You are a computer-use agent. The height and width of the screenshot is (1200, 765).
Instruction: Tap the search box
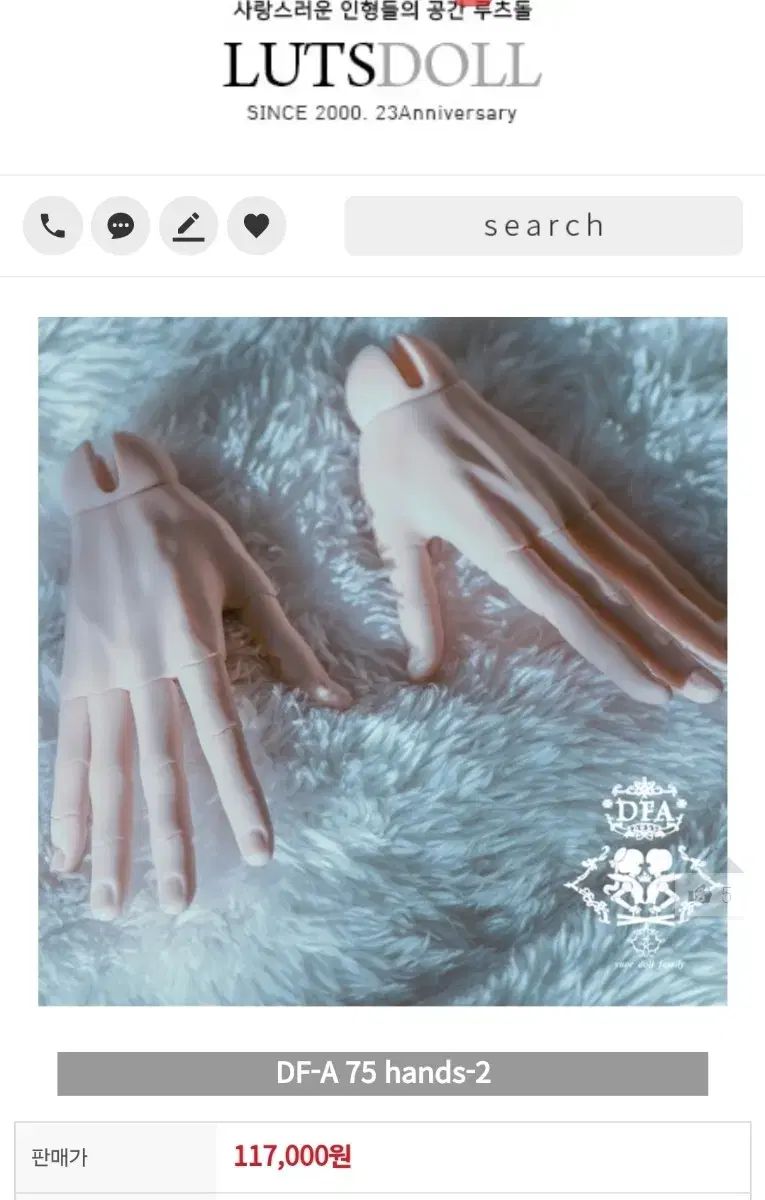544,226
